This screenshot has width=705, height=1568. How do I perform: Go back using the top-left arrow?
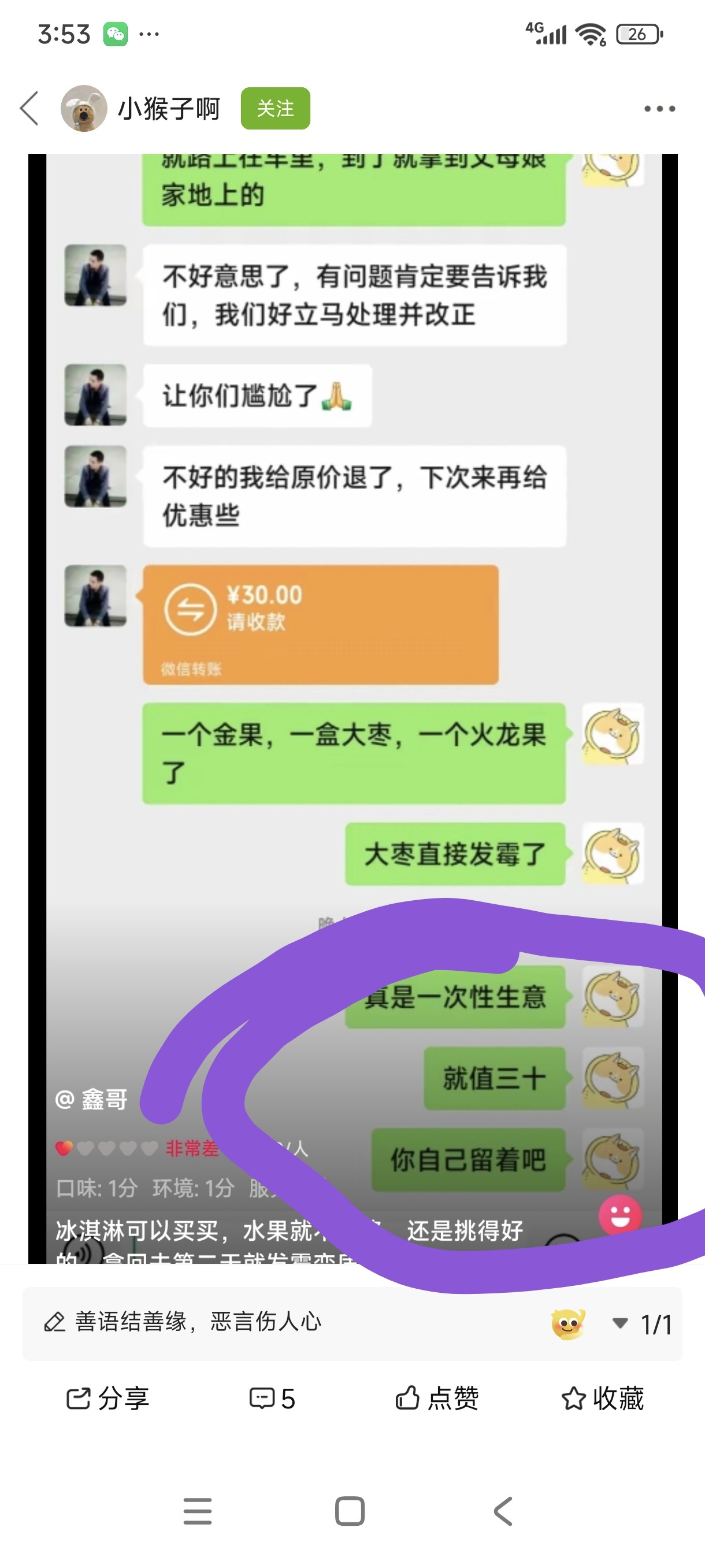click(x=29, y=108)
